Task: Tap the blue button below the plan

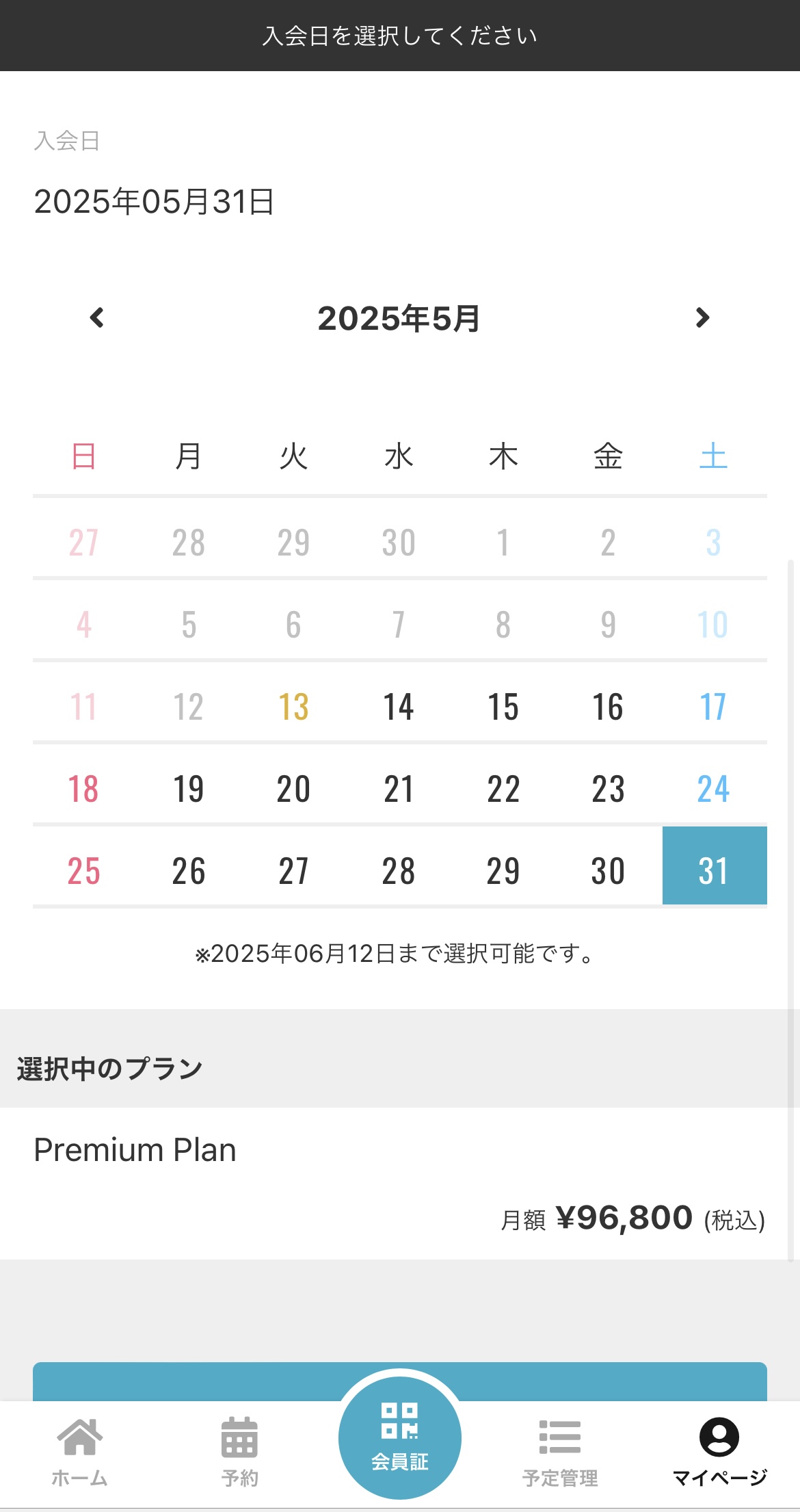Action: 400,1381
